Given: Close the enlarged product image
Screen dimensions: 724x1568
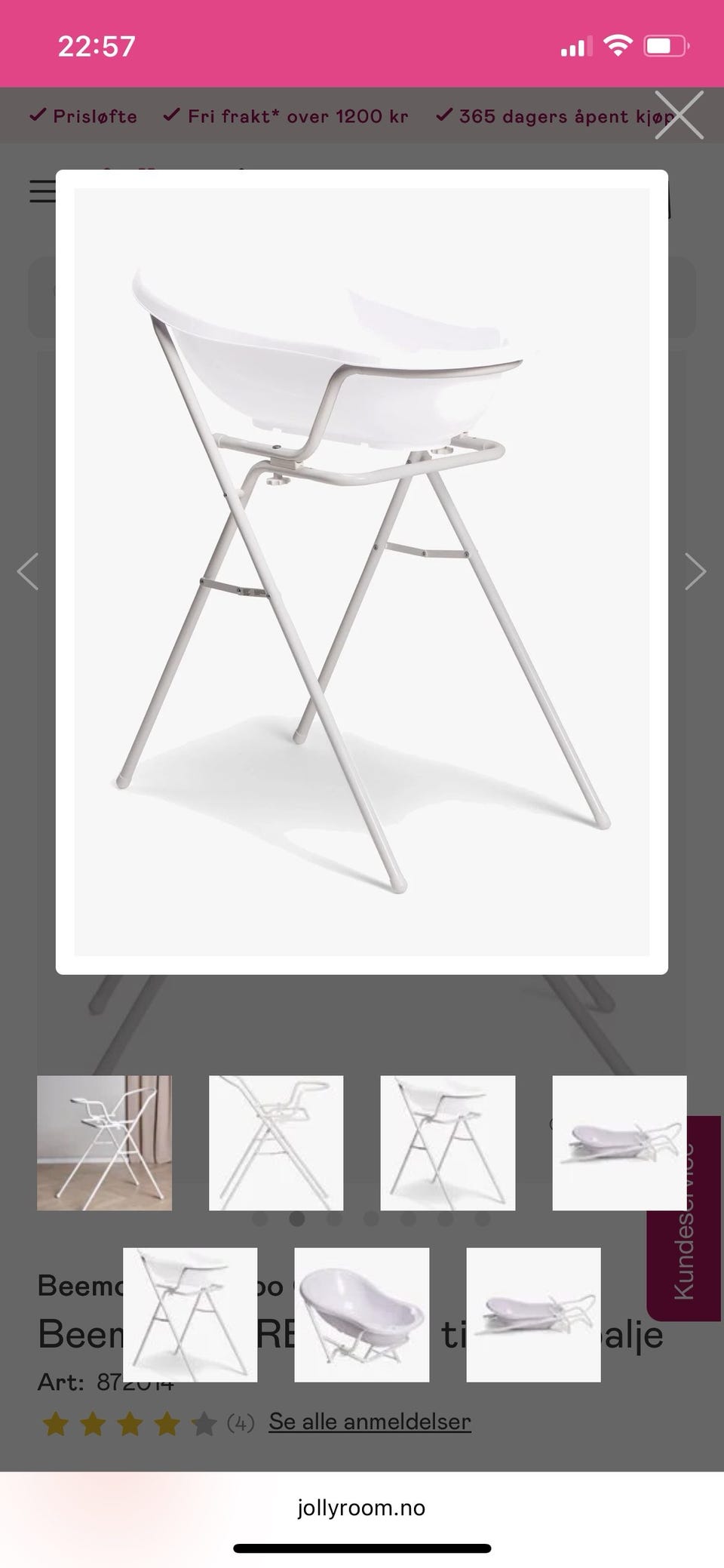Looking at the screenshot, I should [679, 115].
